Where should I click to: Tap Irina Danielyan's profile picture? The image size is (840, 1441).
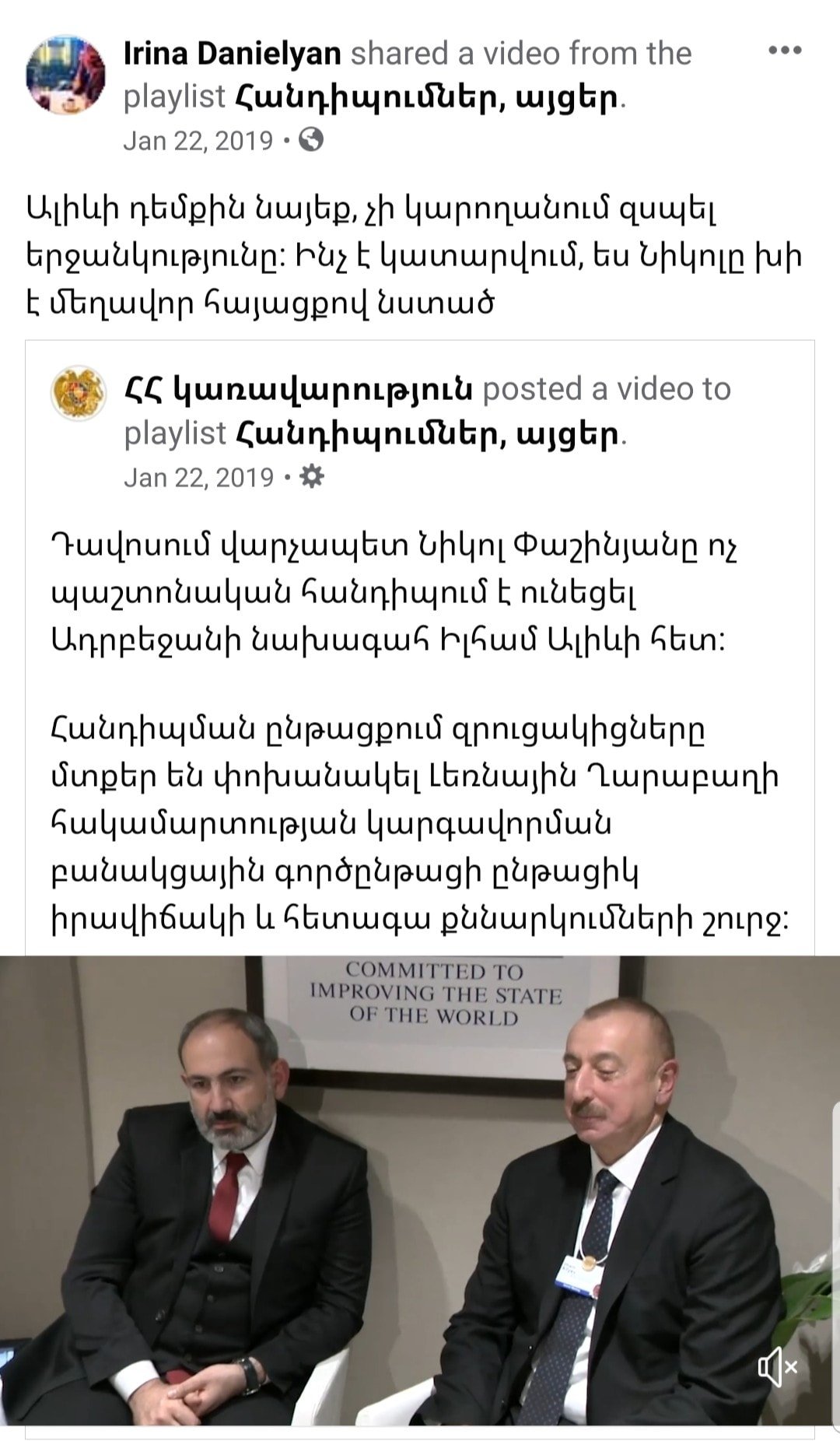pyautogui.click(x=65, y=75)
